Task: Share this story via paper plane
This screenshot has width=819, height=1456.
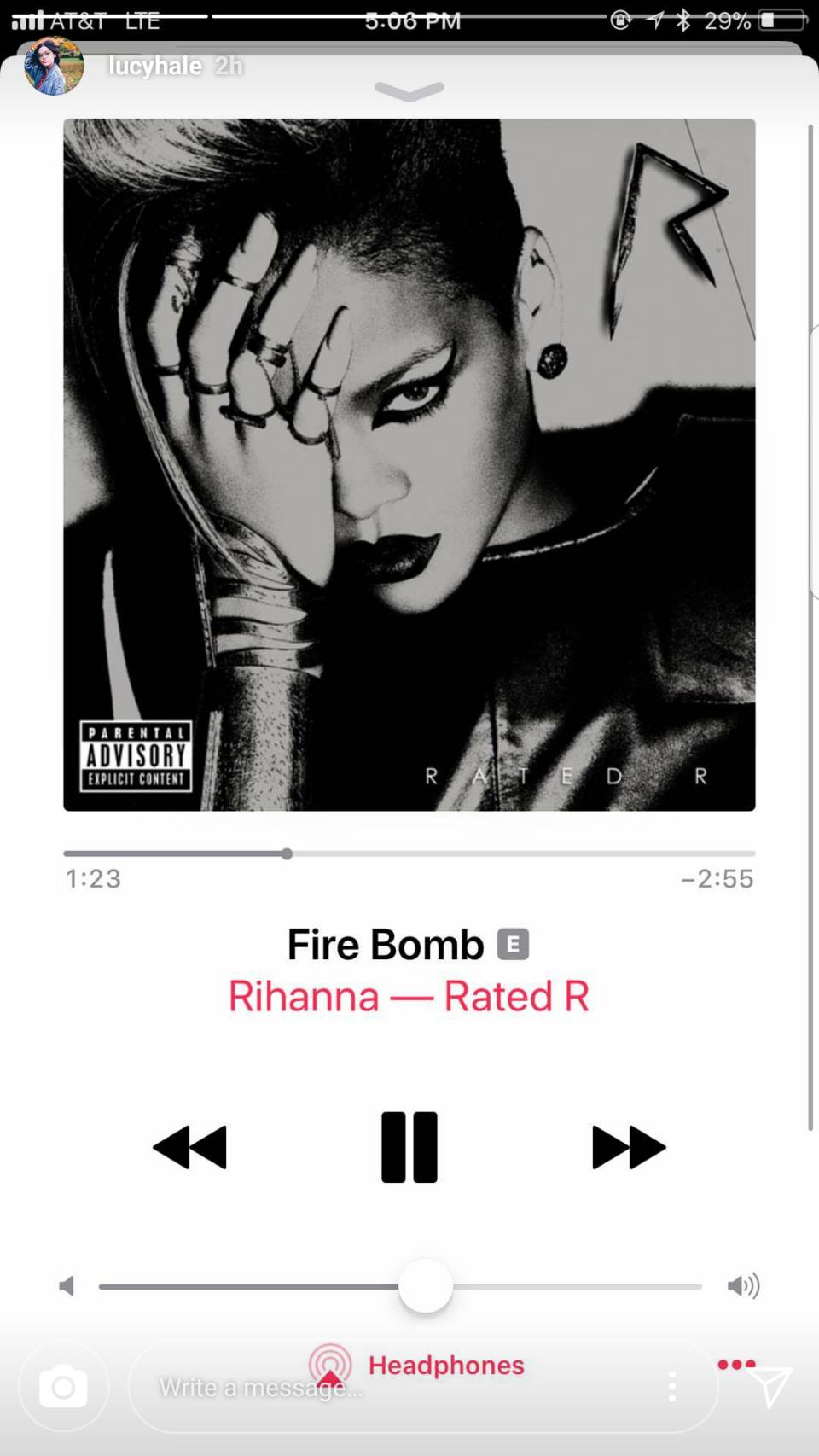Action: pos(771,1387)
